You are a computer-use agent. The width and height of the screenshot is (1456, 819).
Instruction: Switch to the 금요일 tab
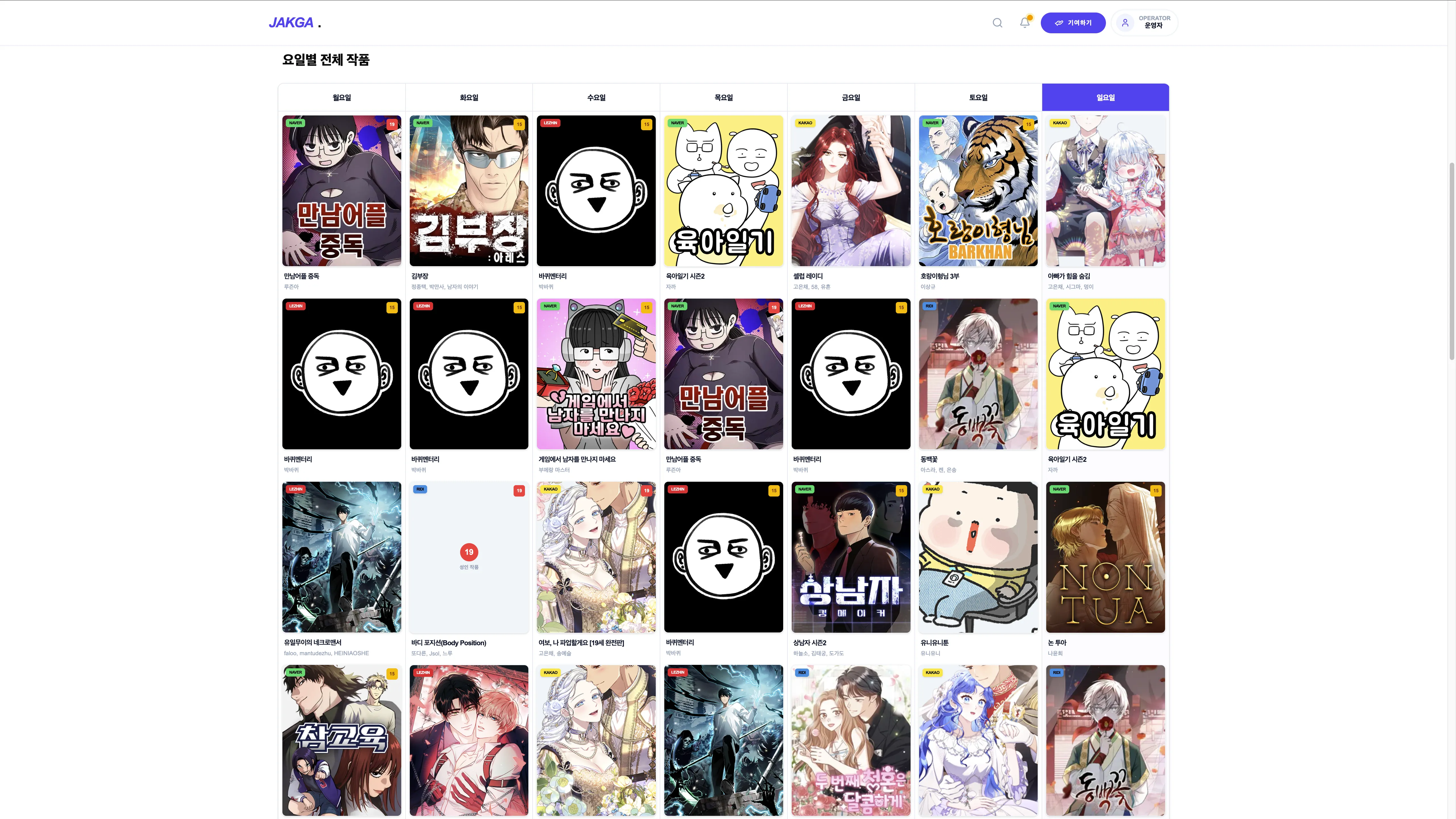pos(851,97)
